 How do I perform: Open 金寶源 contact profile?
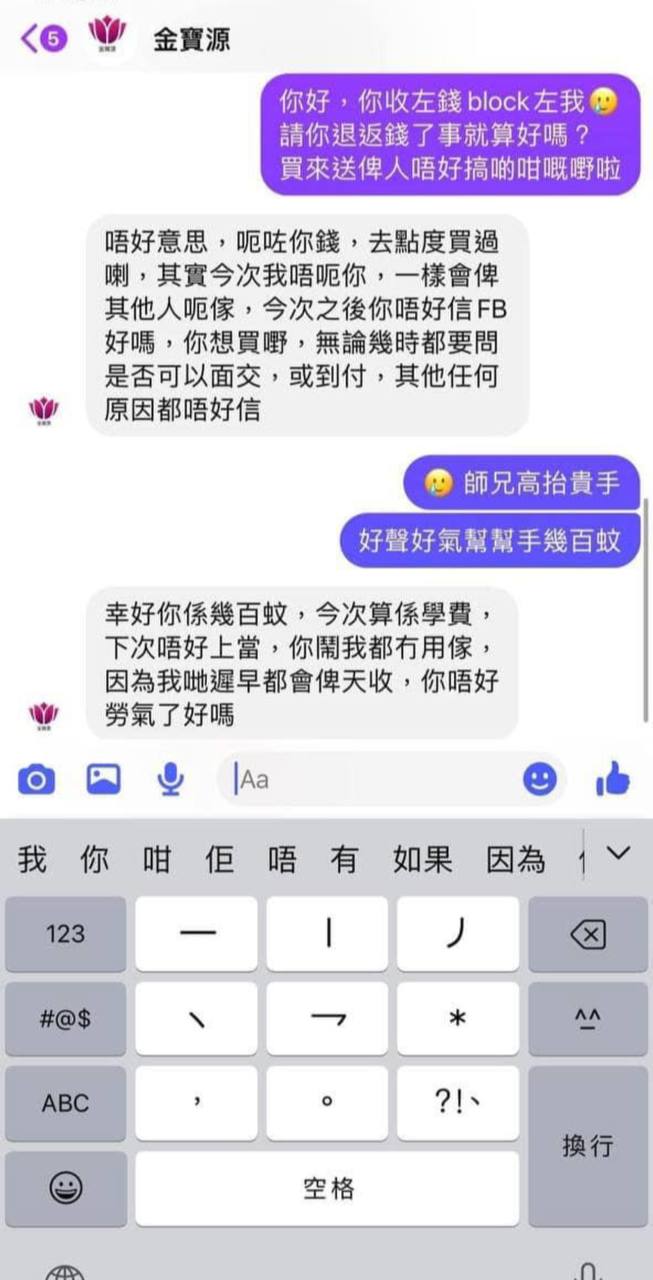(192, 40)
